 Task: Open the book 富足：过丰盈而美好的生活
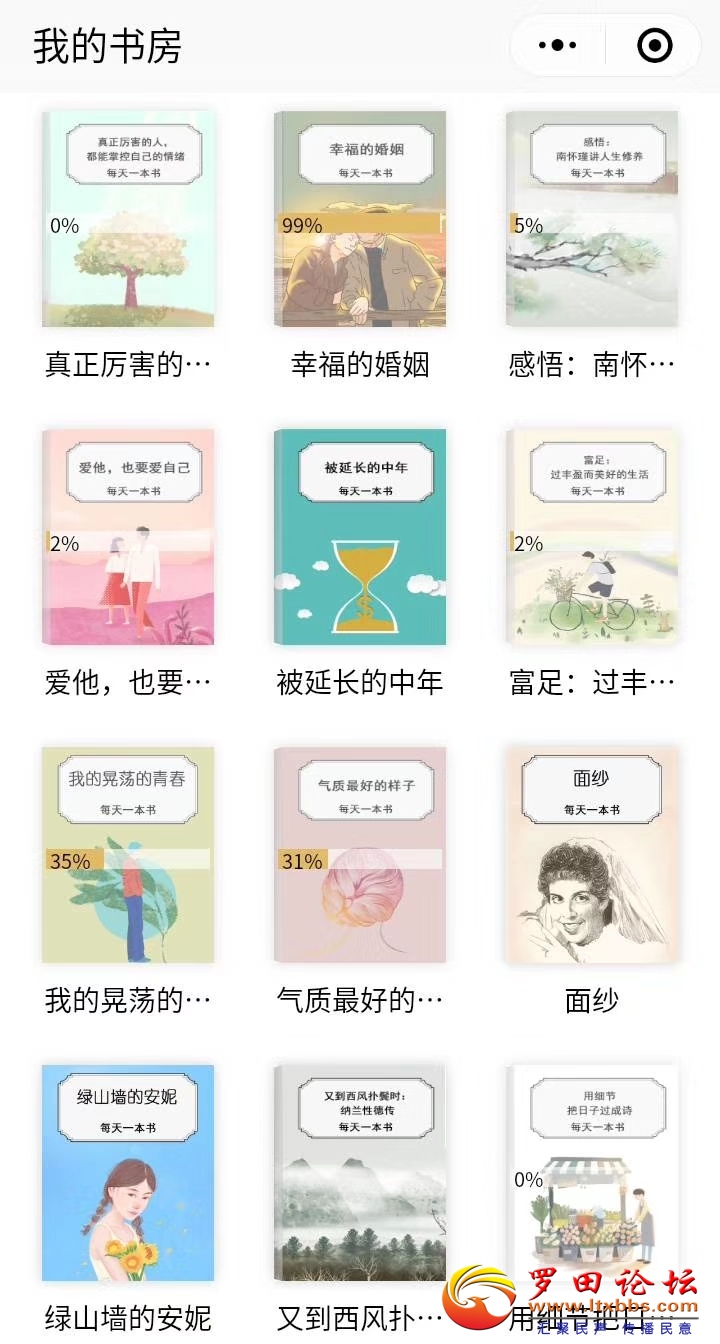(592, 538)
